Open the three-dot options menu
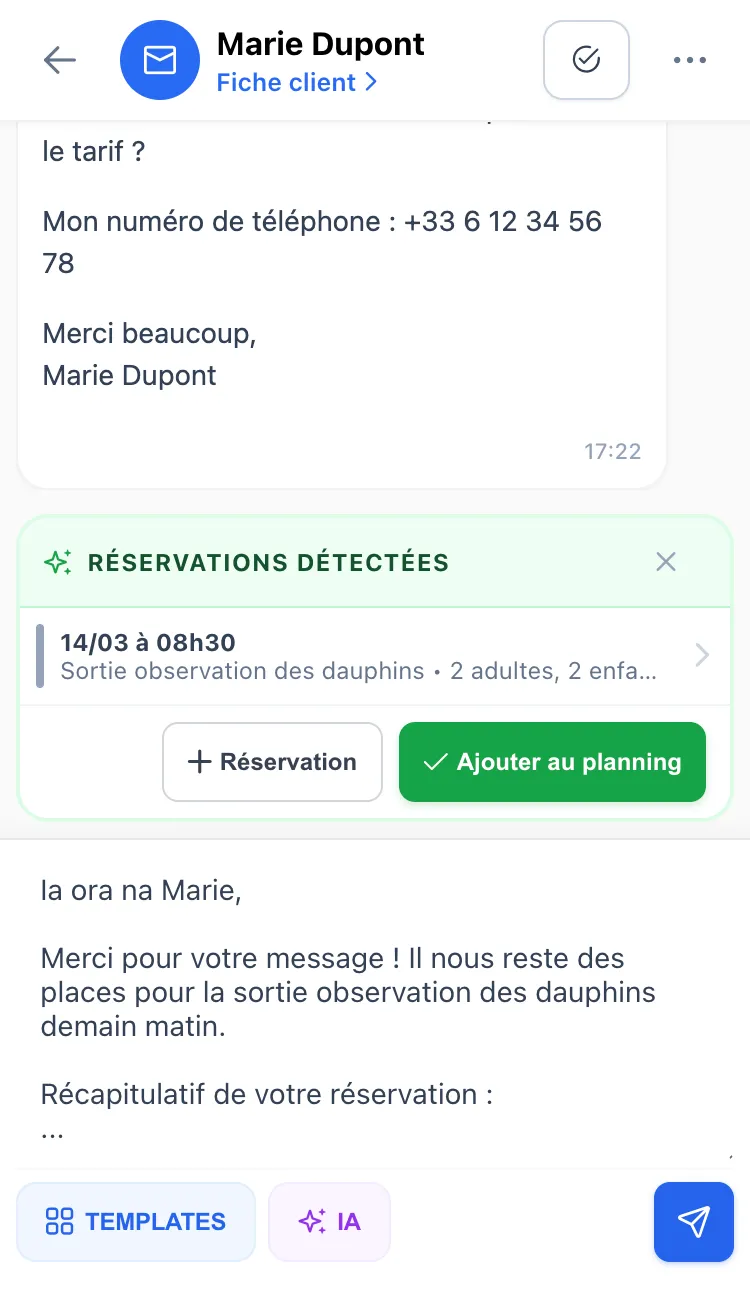The image size is (750, 1294). point(689,60)
